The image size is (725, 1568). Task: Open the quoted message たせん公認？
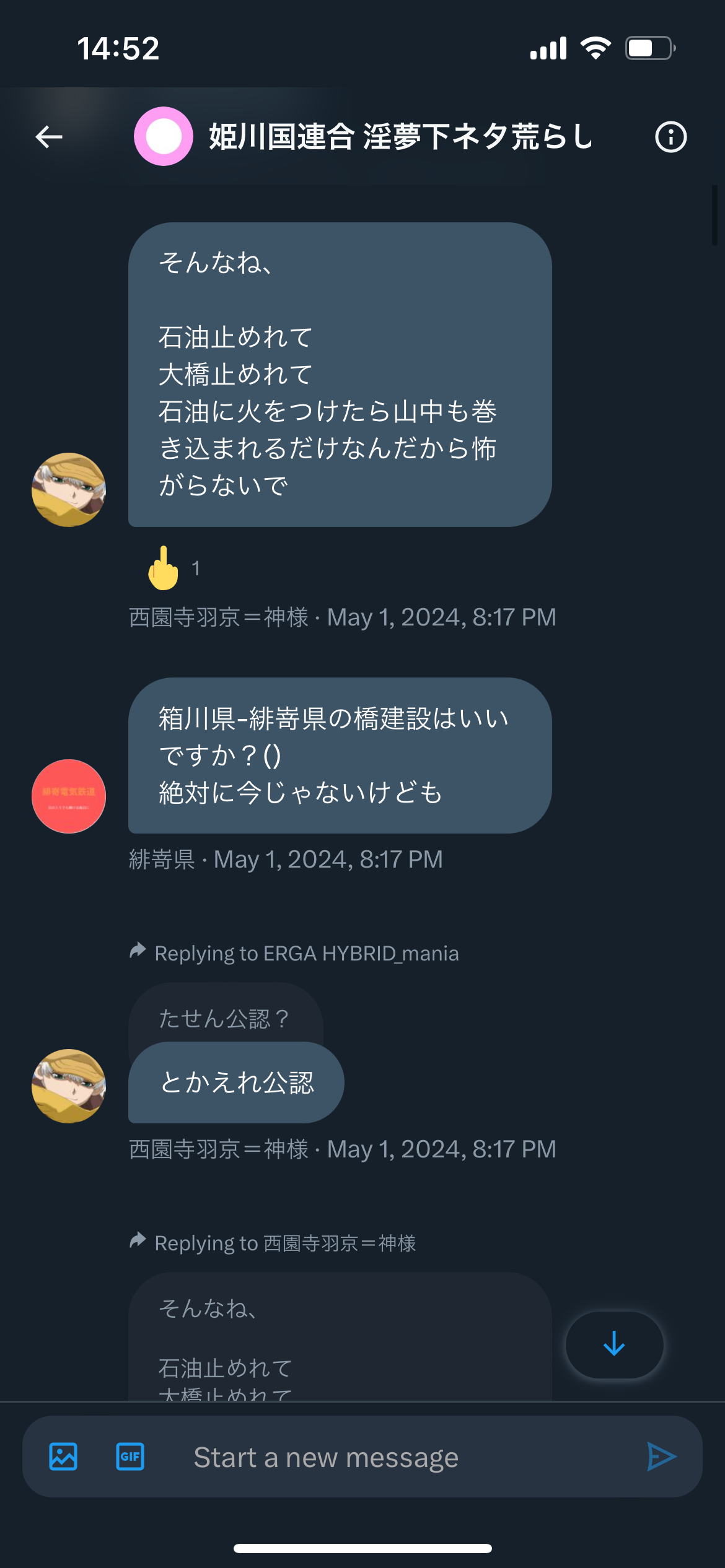tap(225, 1017)
